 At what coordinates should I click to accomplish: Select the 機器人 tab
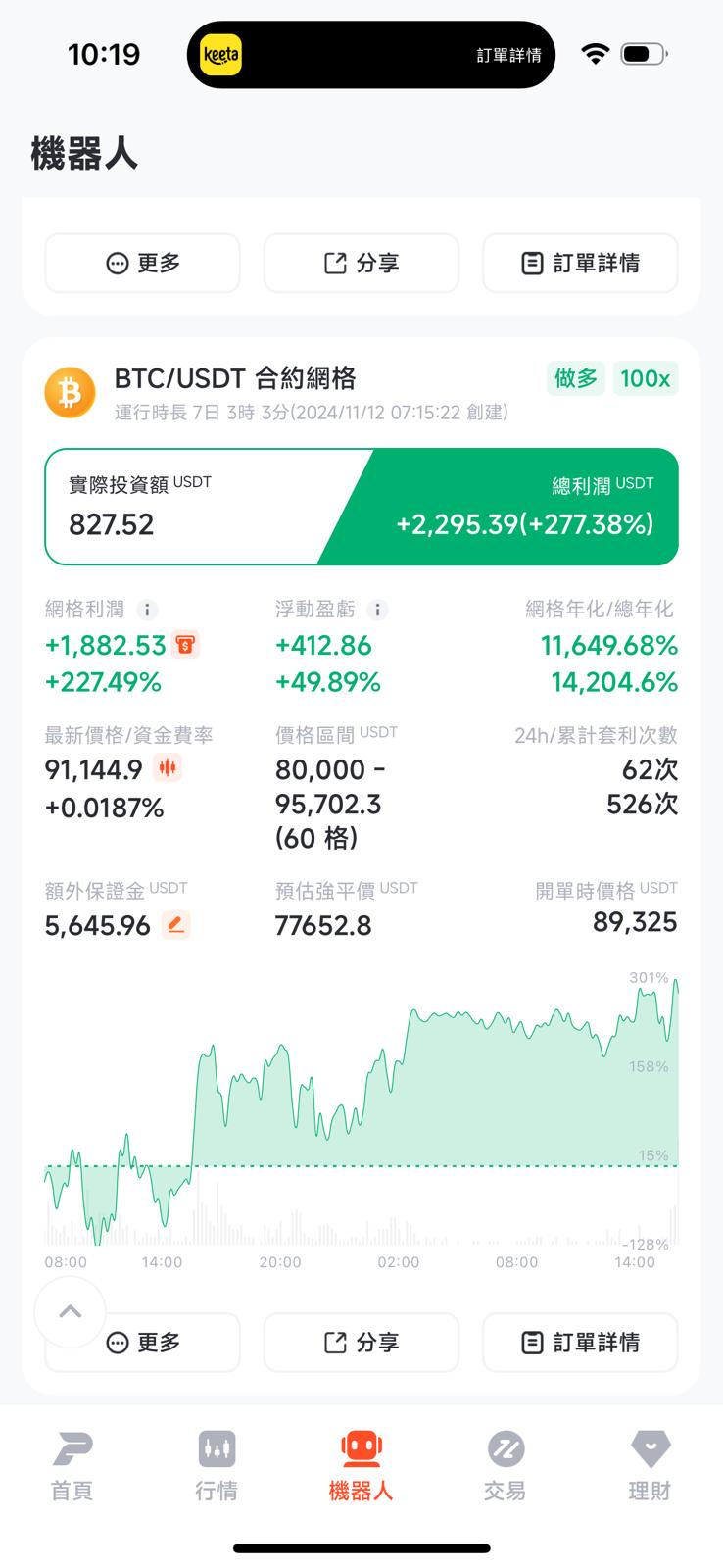point(361,1465)
